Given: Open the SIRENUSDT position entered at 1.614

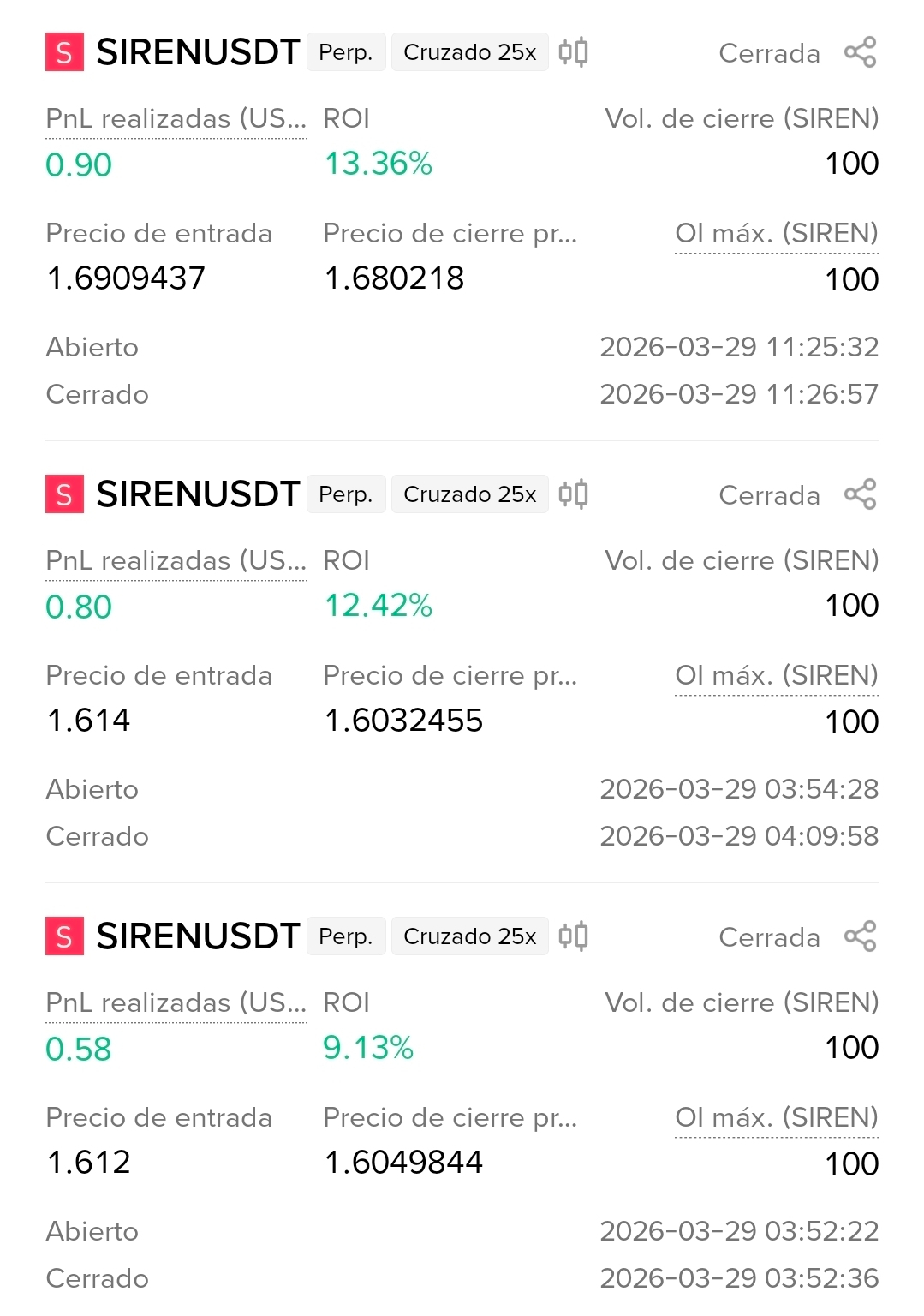Looking at the screenshot, I should 198,494.
